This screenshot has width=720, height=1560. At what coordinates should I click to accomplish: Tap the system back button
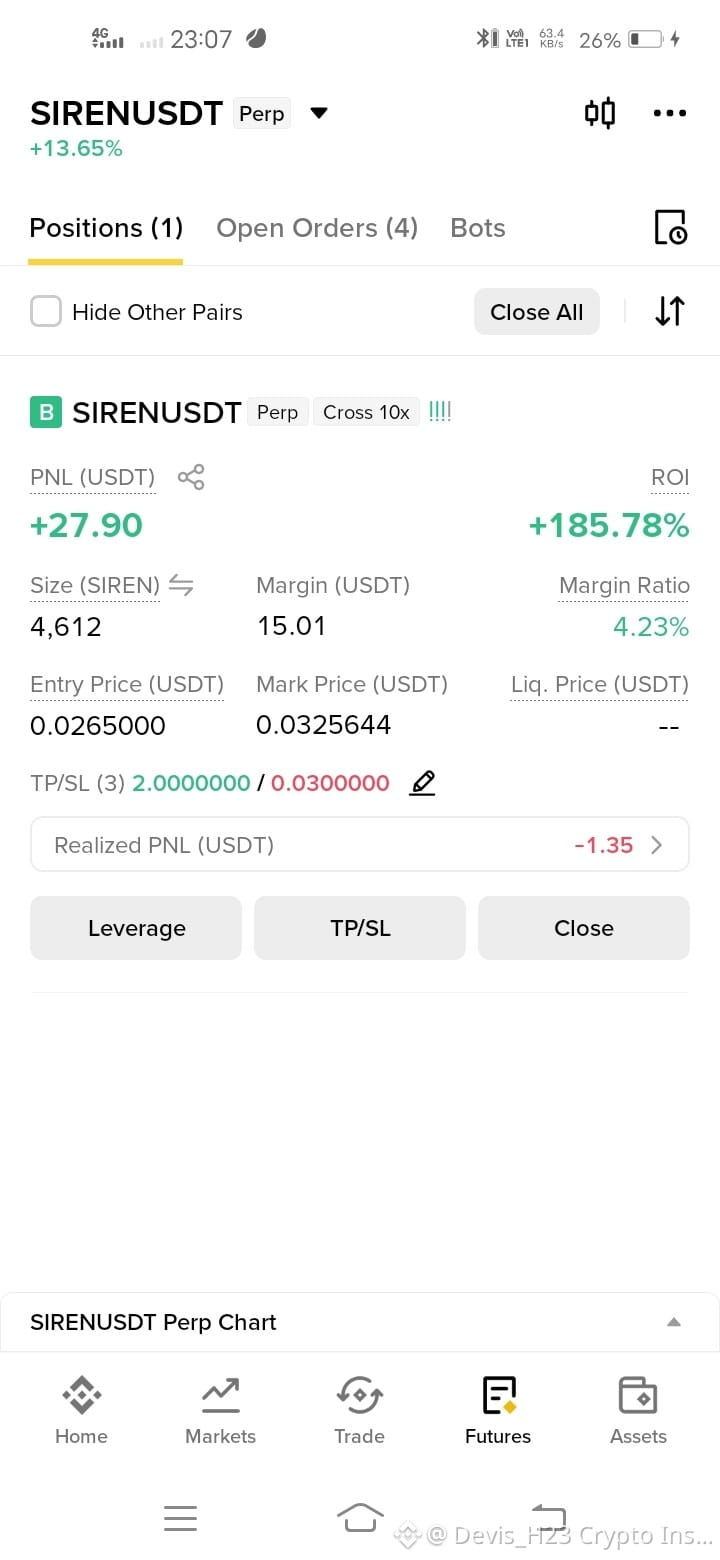click(x=548, y=1518)
